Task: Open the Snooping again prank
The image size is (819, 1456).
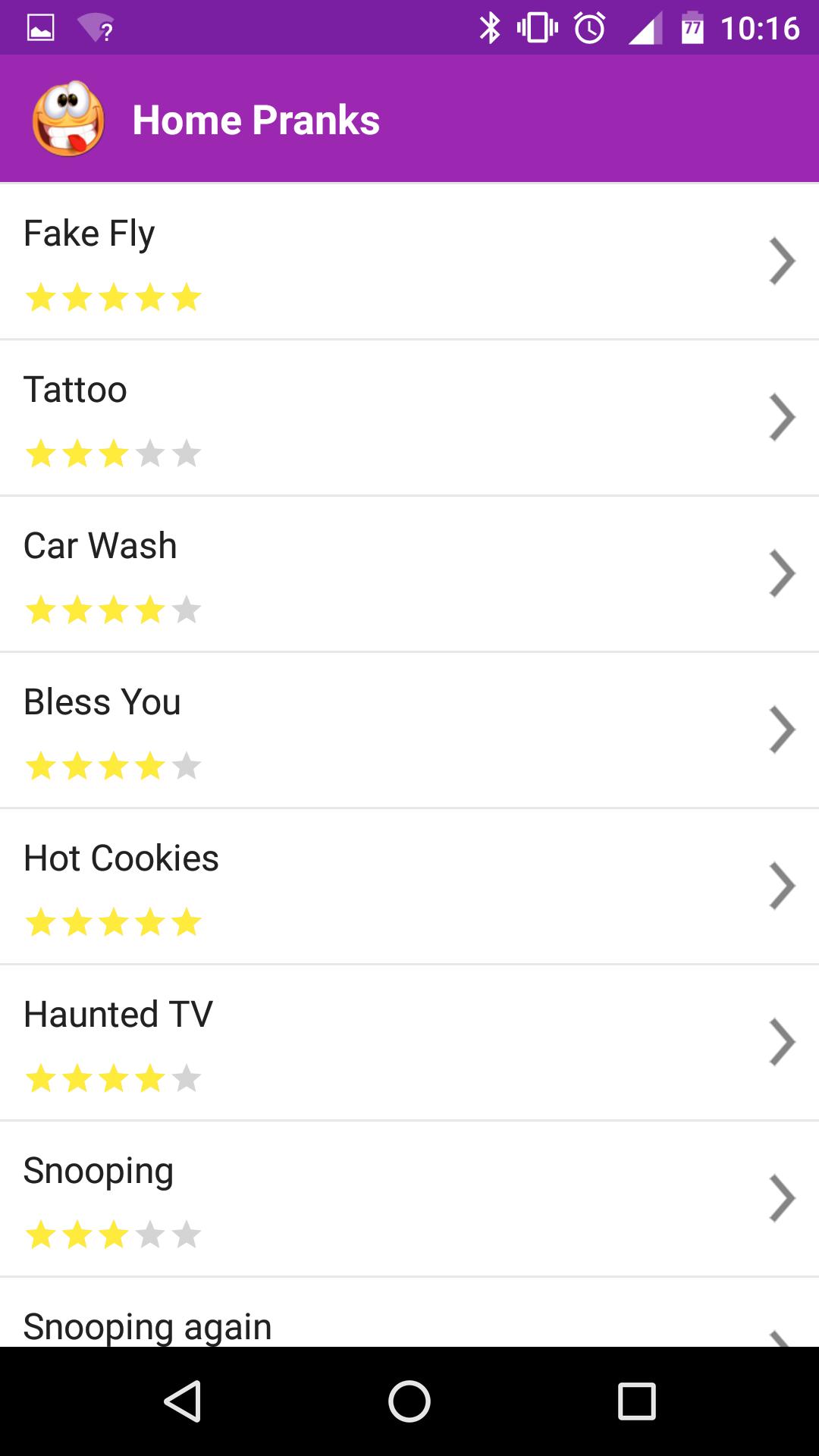Action: click(409, 1319)
